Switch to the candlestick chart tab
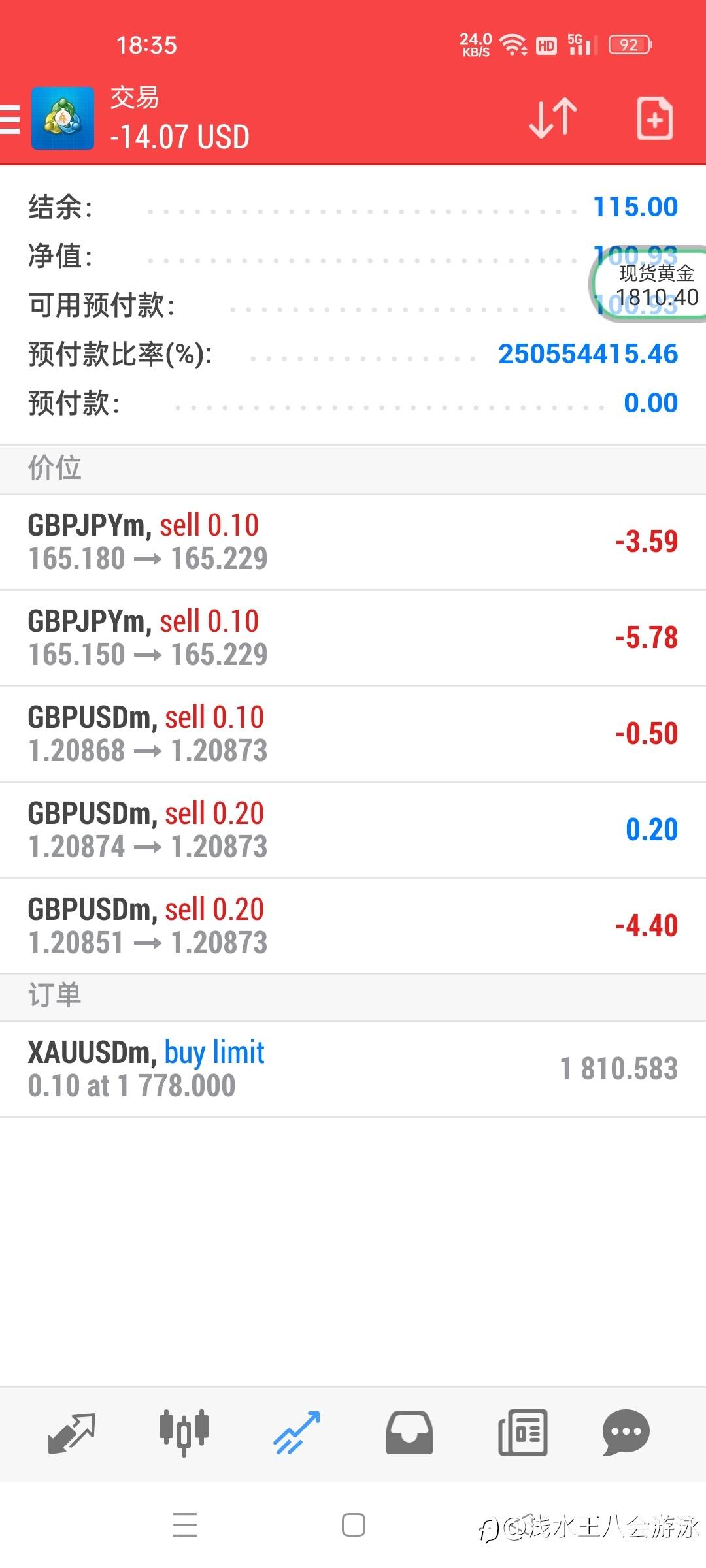This screenshot has height=1568, width=706. coord(184,1433)
